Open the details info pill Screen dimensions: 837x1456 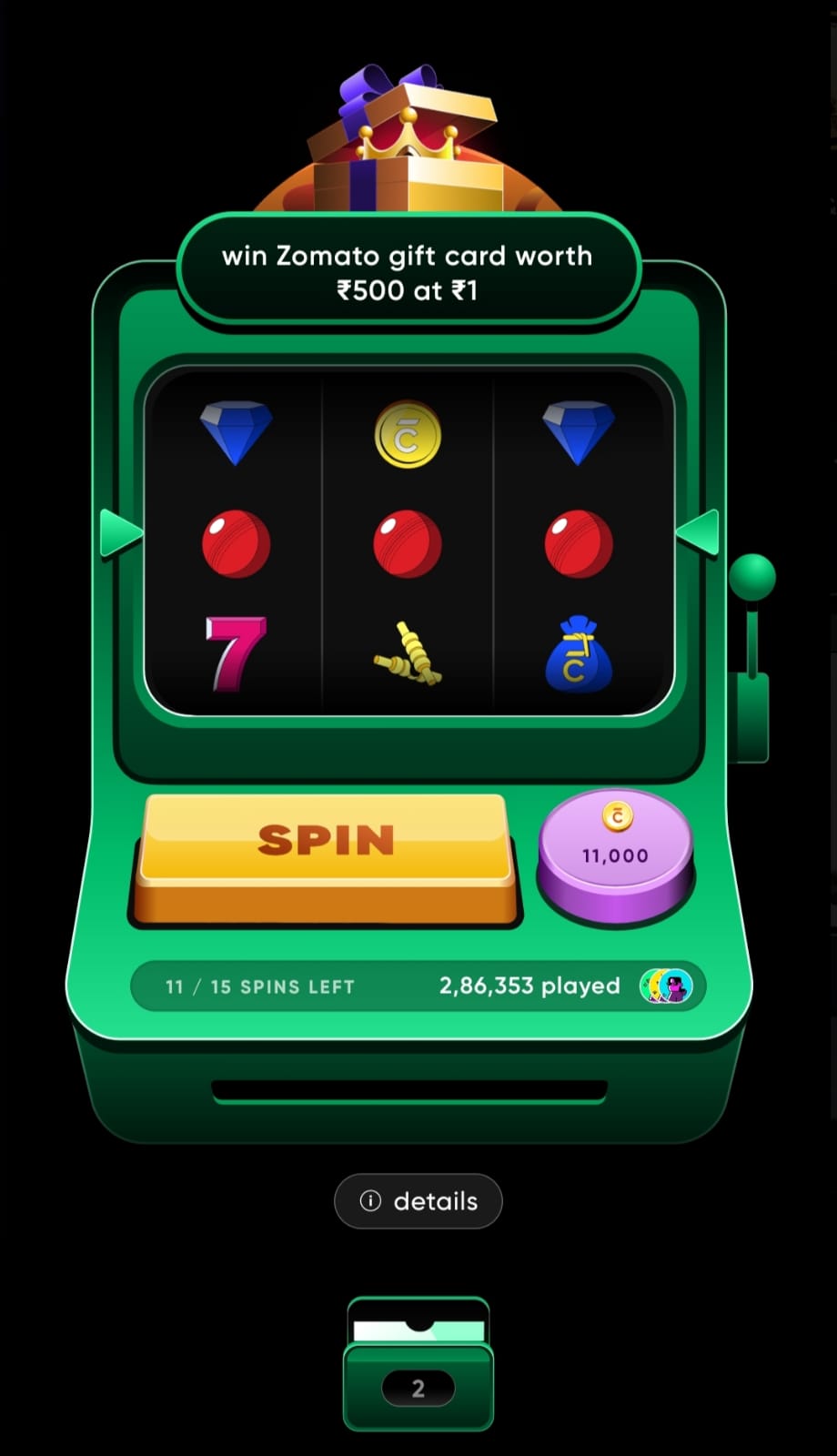(x=418, y=1201)
